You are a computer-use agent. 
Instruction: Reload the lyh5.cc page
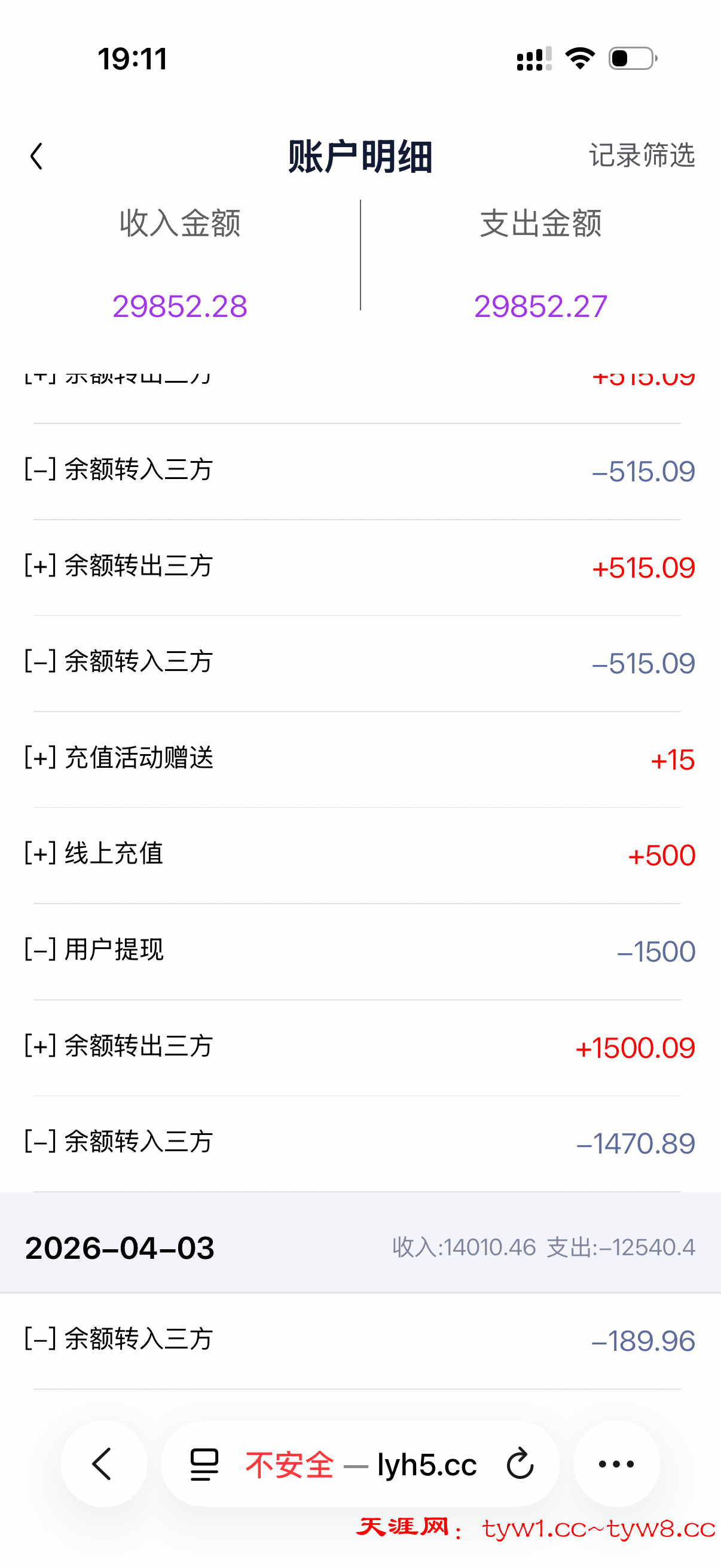[520, 1464]
